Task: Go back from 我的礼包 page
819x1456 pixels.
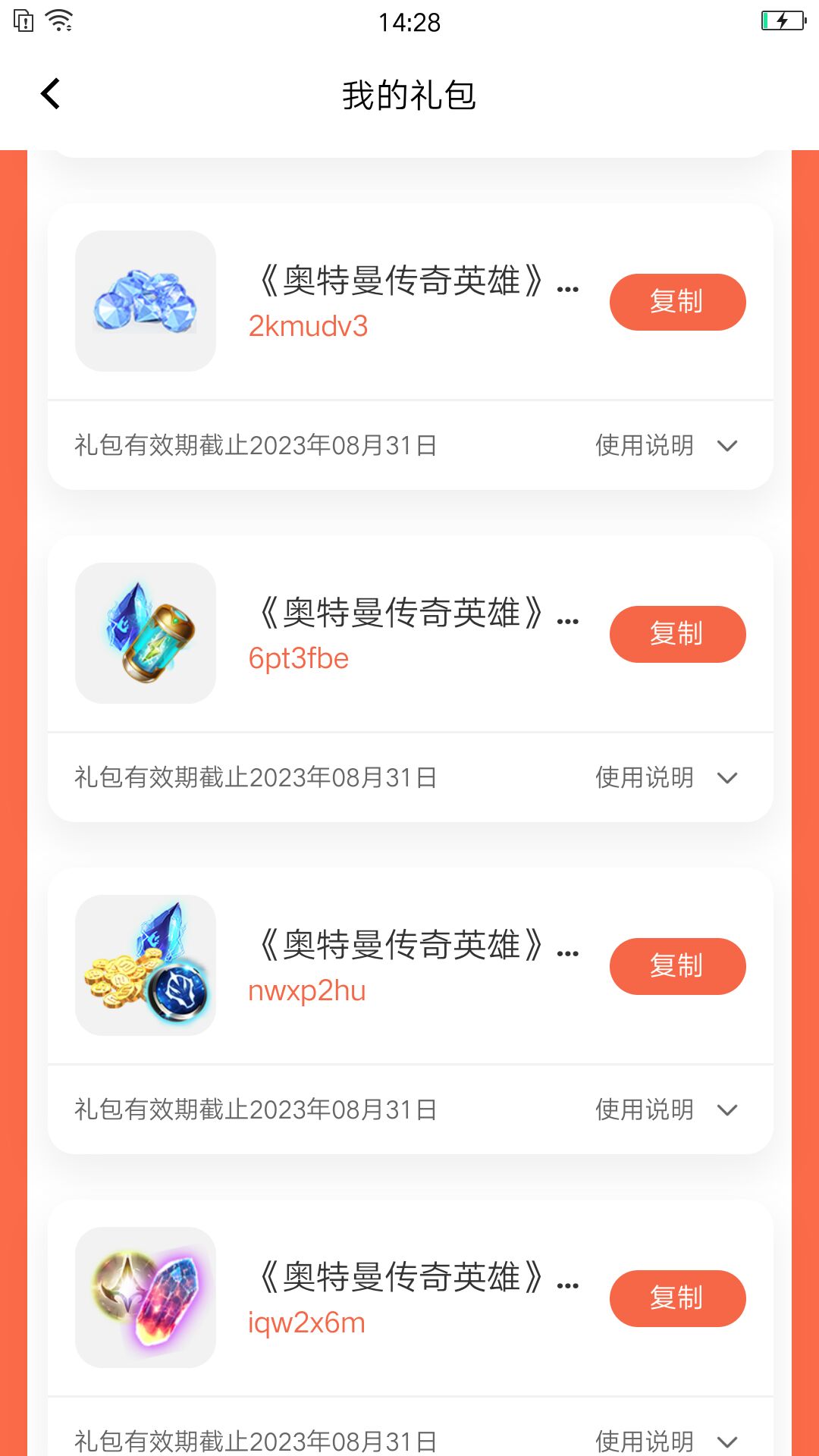Action: click(50, 95)
